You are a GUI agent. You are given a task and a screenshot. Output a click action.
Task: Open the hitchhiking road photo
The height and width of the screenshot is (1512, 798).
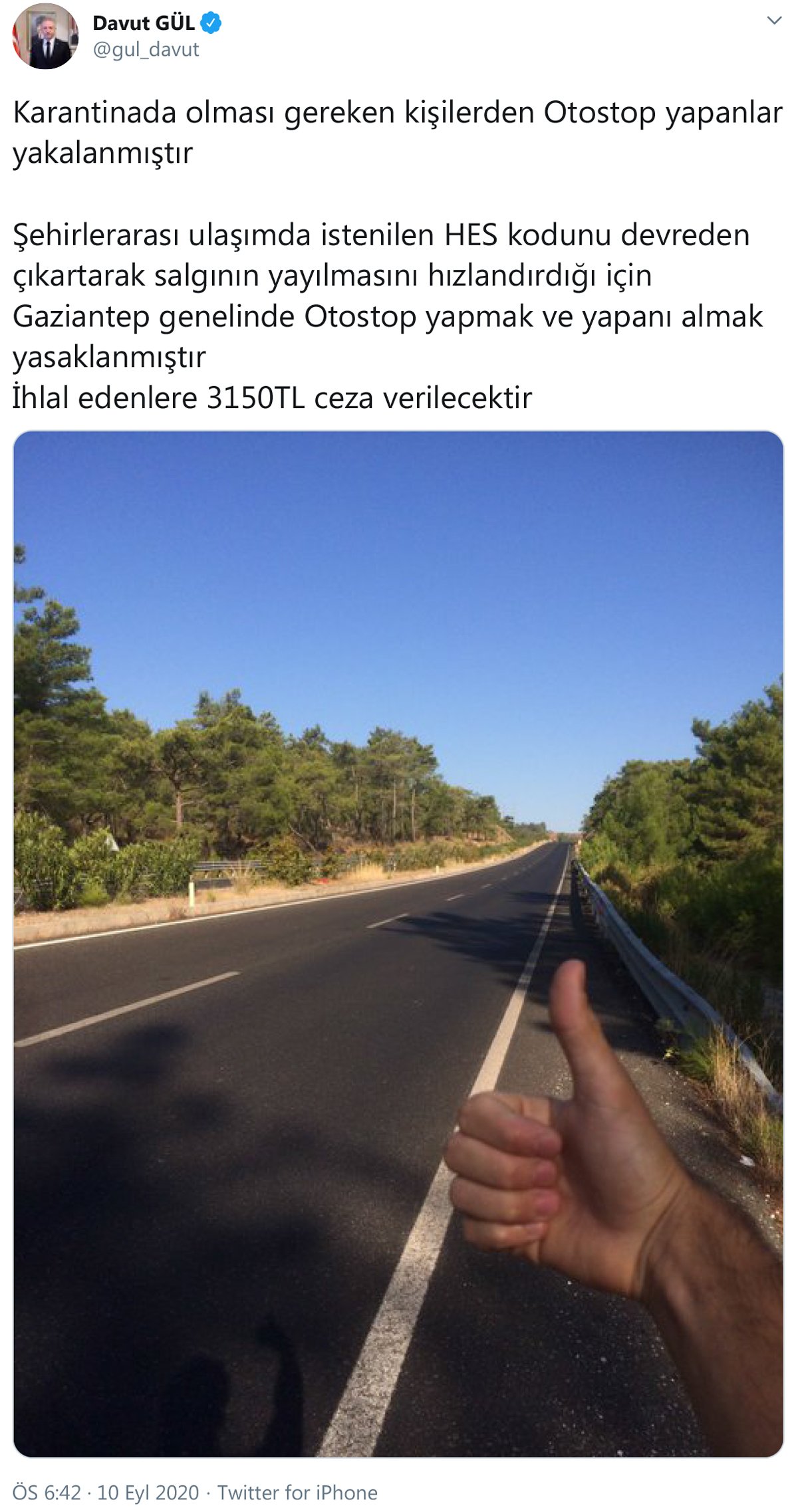point(398,944)
